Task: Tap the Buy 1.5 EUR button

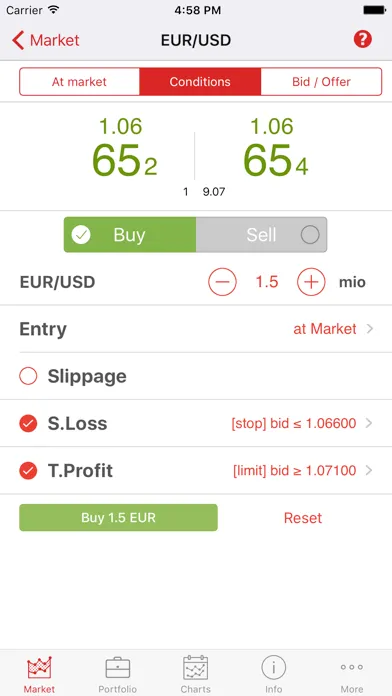Action: pos(119,518)
